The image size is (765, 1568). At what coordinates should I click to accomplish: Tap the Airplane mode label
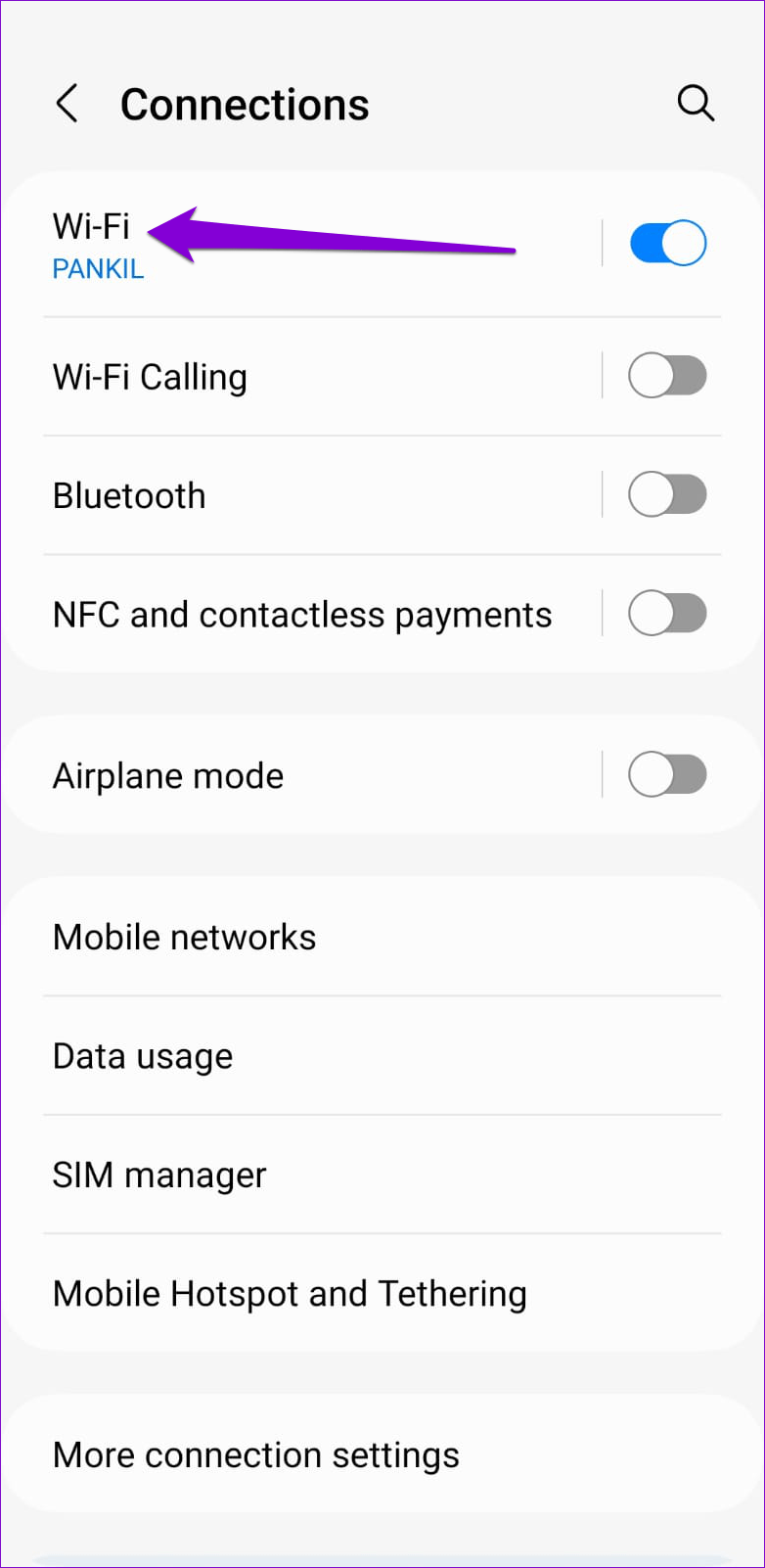coord(167,774)
